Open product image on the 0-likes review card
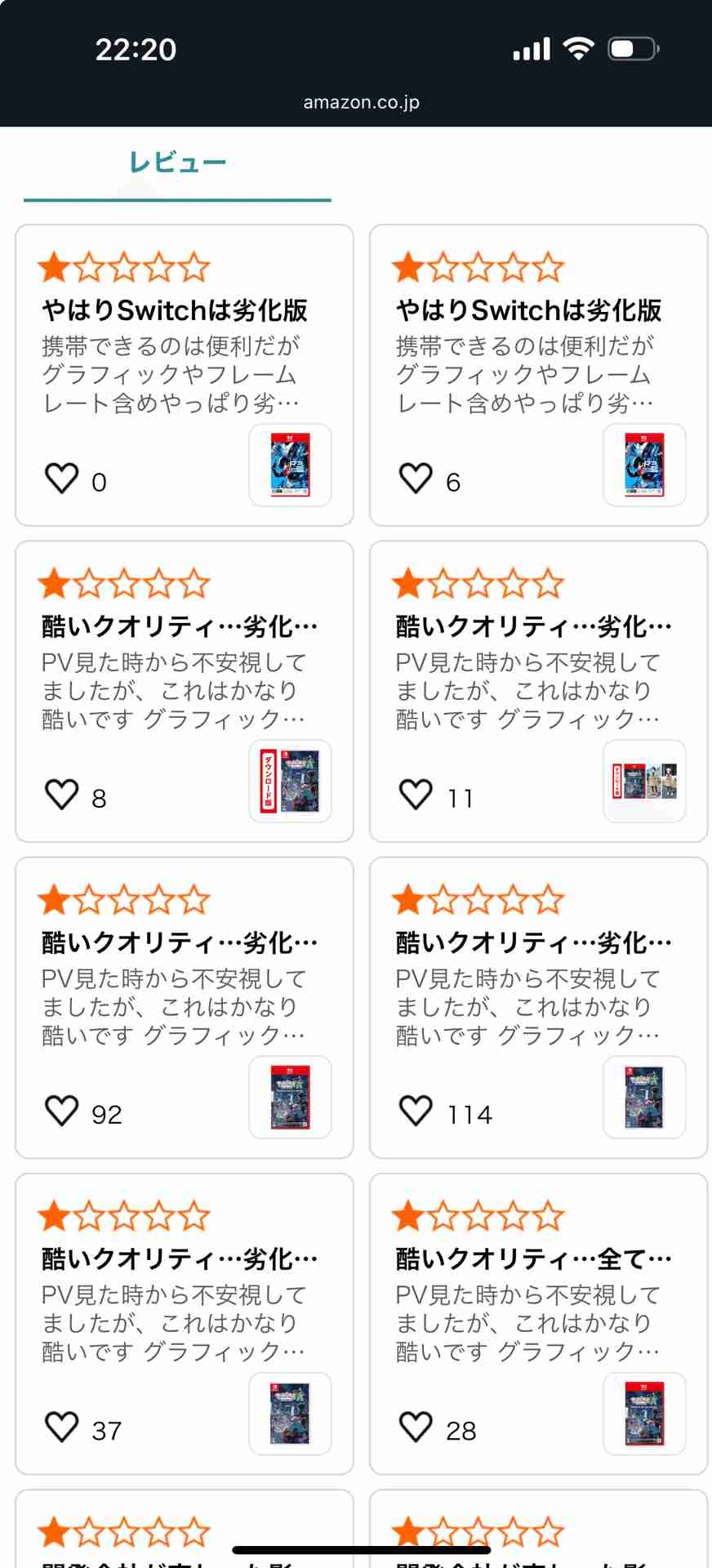The image size is (712, 1568). click(x=290, y=465)
